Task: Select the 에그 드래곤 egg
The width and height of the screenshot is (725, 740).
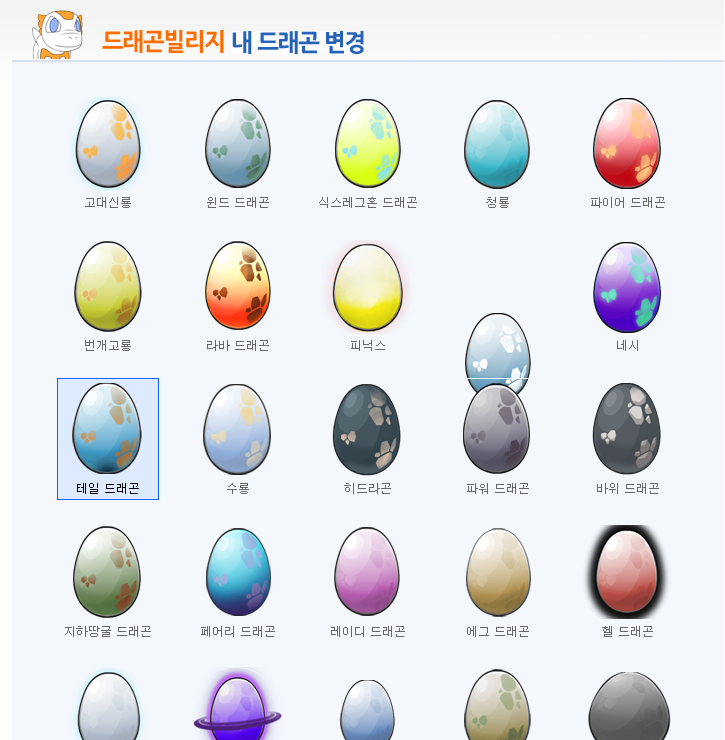Action: [x=497, y=573]
